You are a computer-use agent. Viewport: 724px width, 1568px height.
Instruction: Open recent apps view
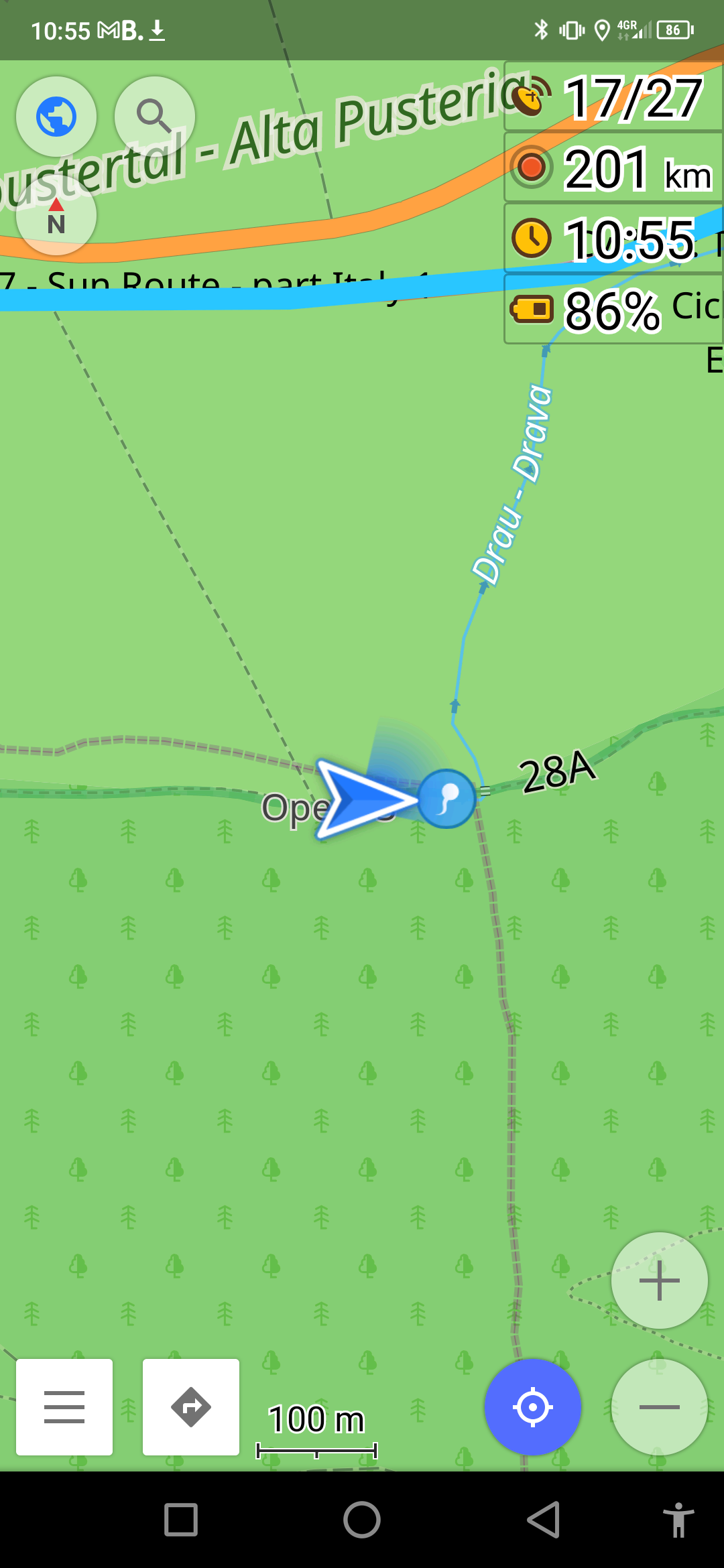[x=181, y=1520]
